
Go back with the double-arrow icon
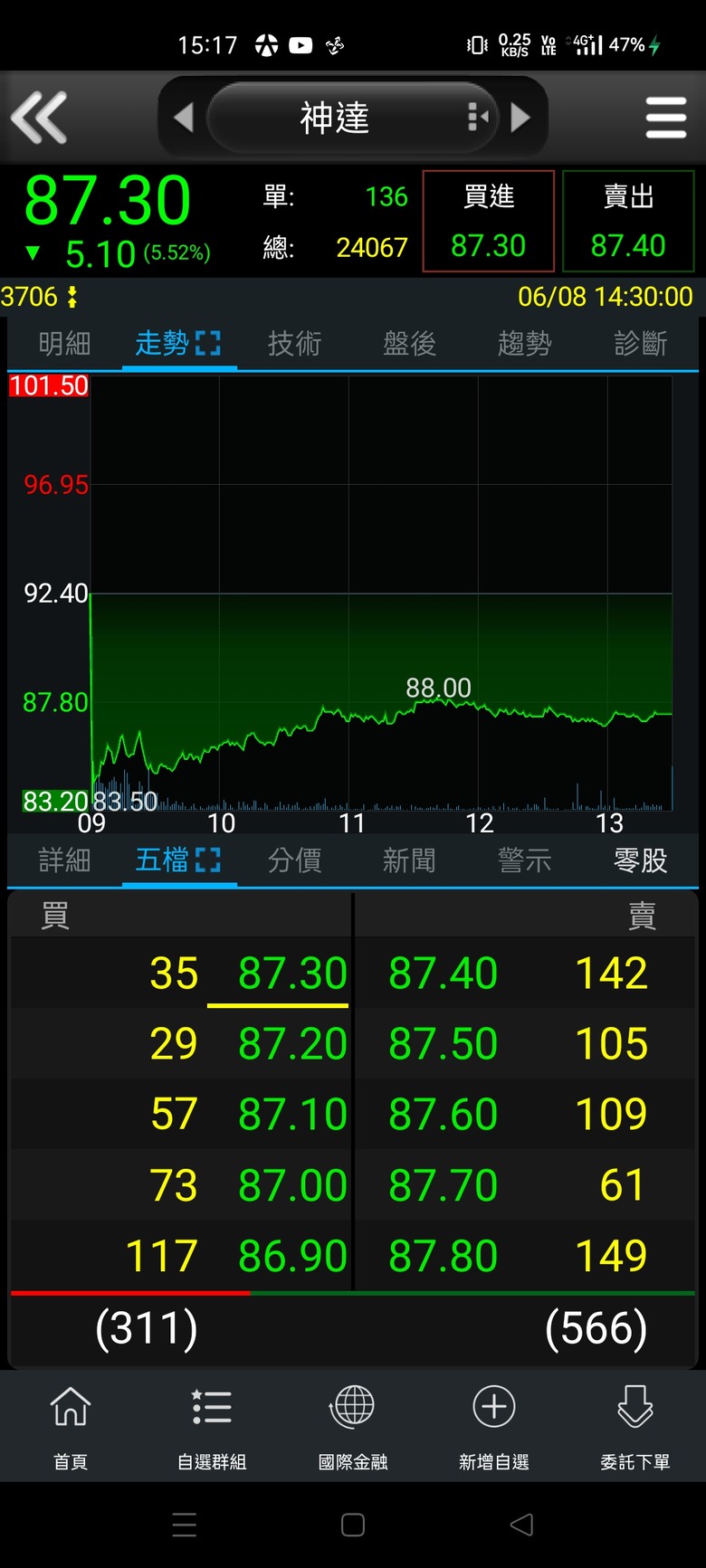coord(39,118)
